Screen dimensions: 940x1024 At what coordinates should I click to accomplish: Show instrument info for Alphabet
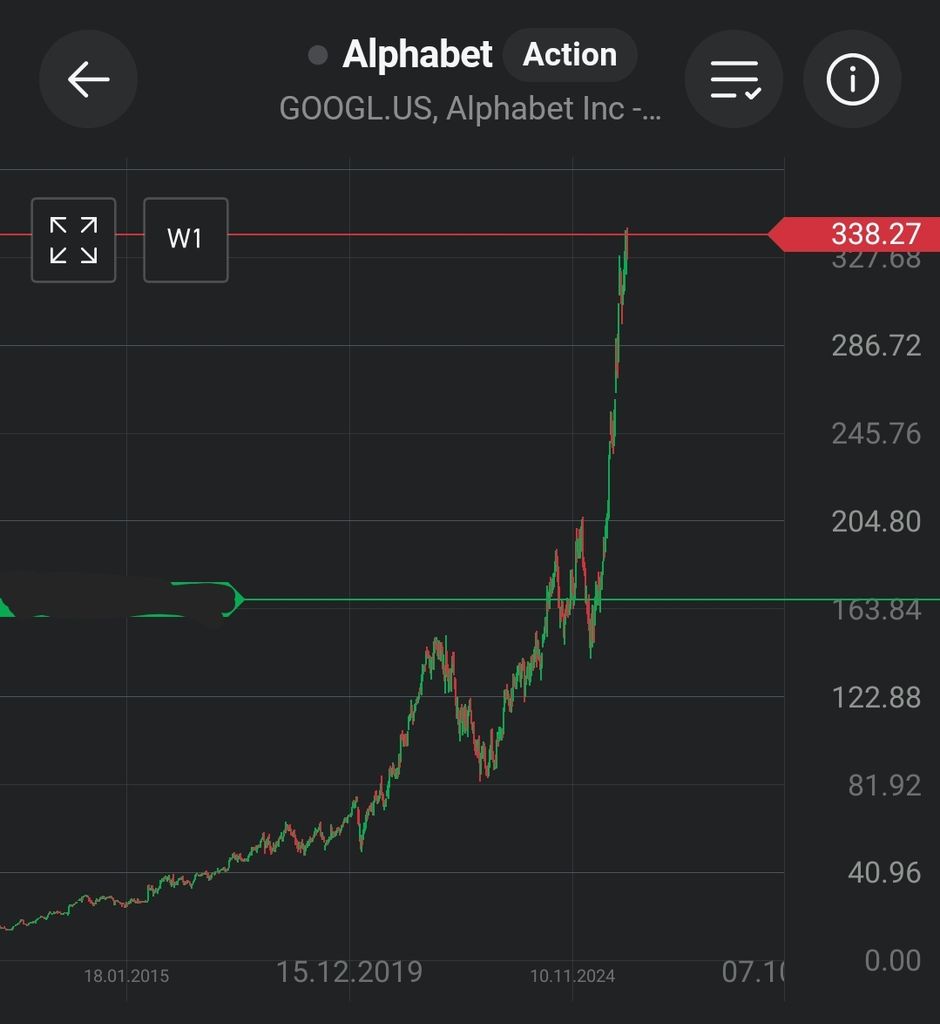point(852,79)
